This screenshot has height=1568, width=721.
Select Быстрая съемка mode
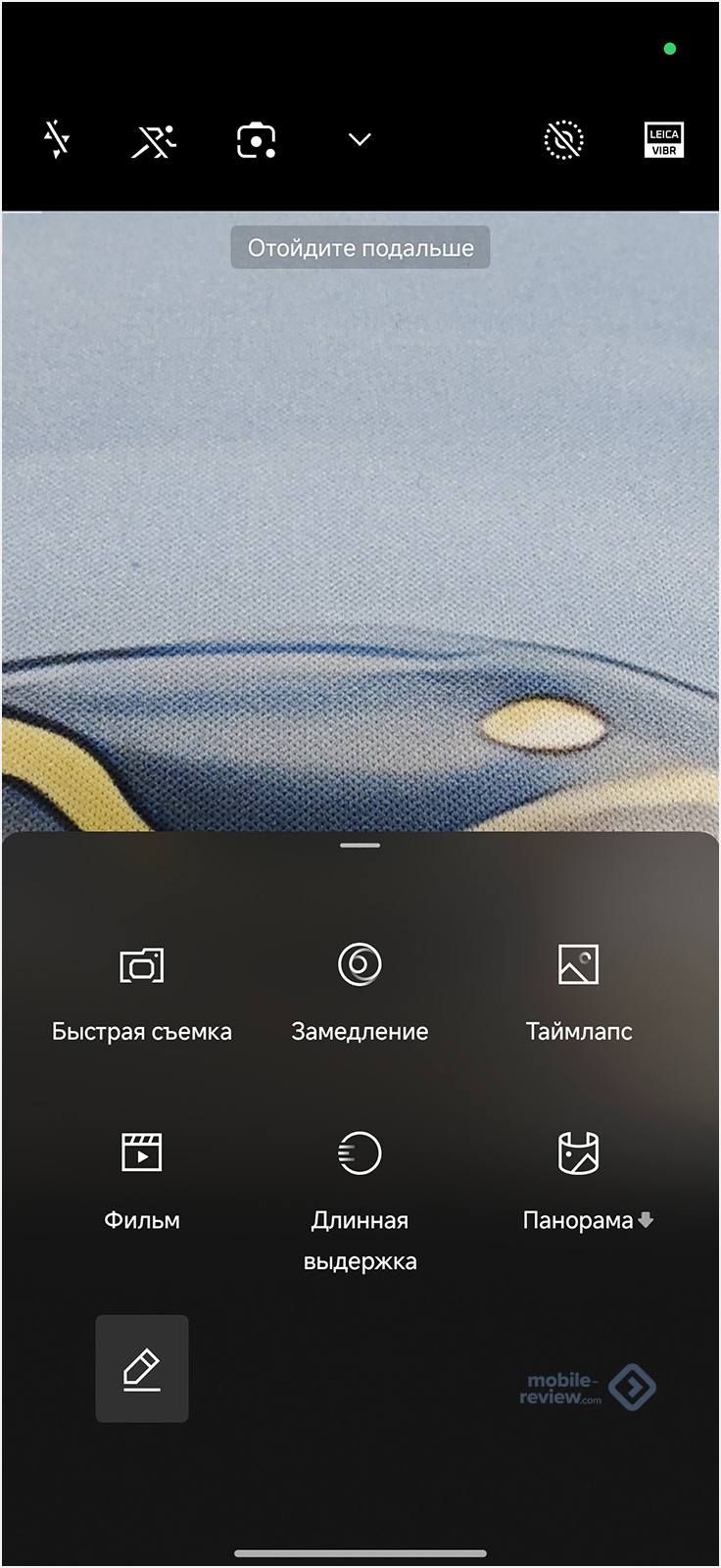(x=142, y=991)
